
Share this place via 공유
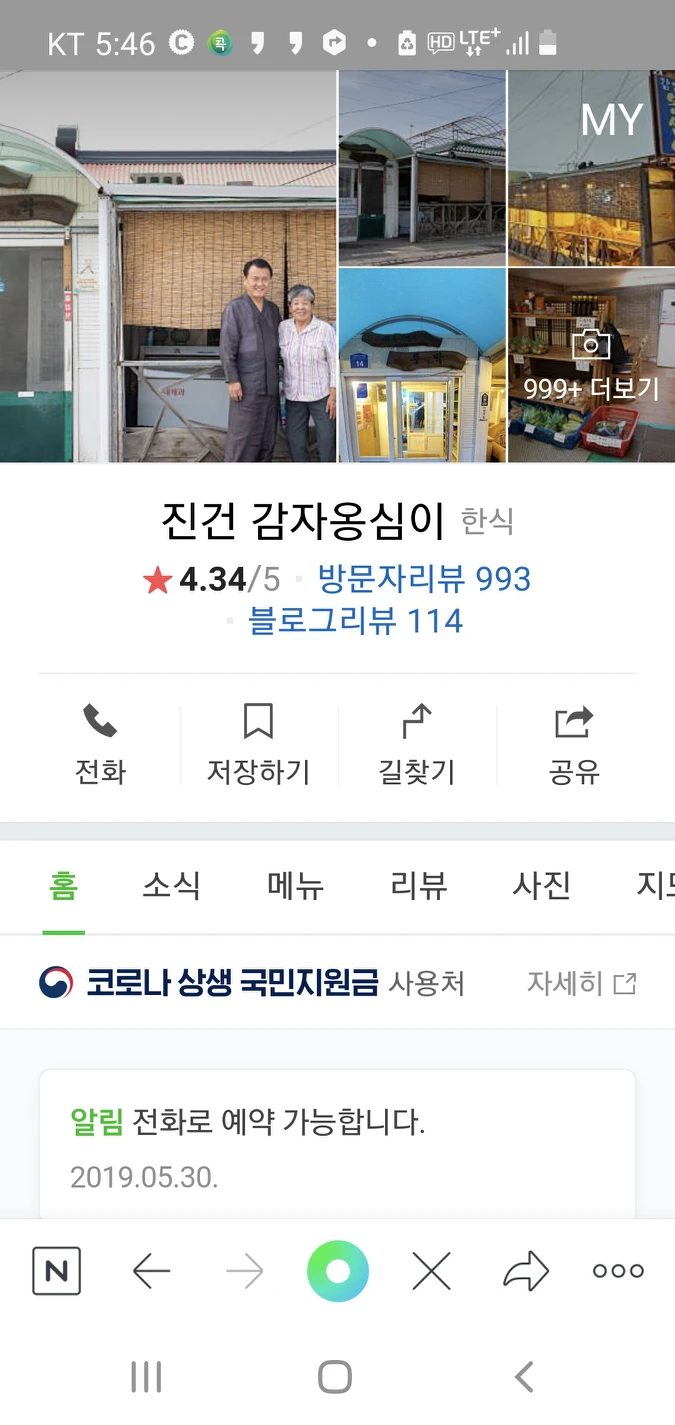[574, 745]
